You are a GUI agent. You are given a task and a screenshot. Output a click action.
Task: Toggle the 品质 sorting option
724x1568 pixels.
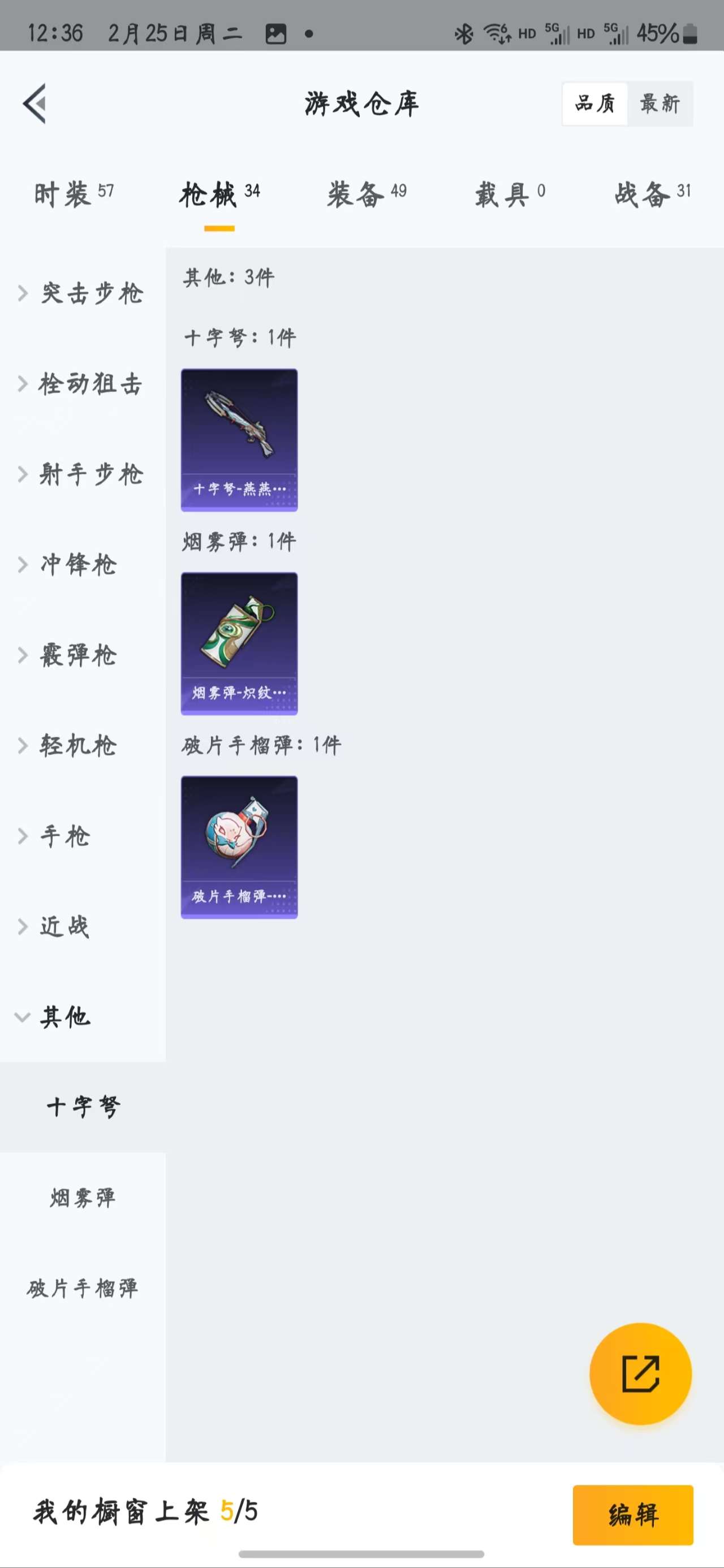[x=596, y=103]
